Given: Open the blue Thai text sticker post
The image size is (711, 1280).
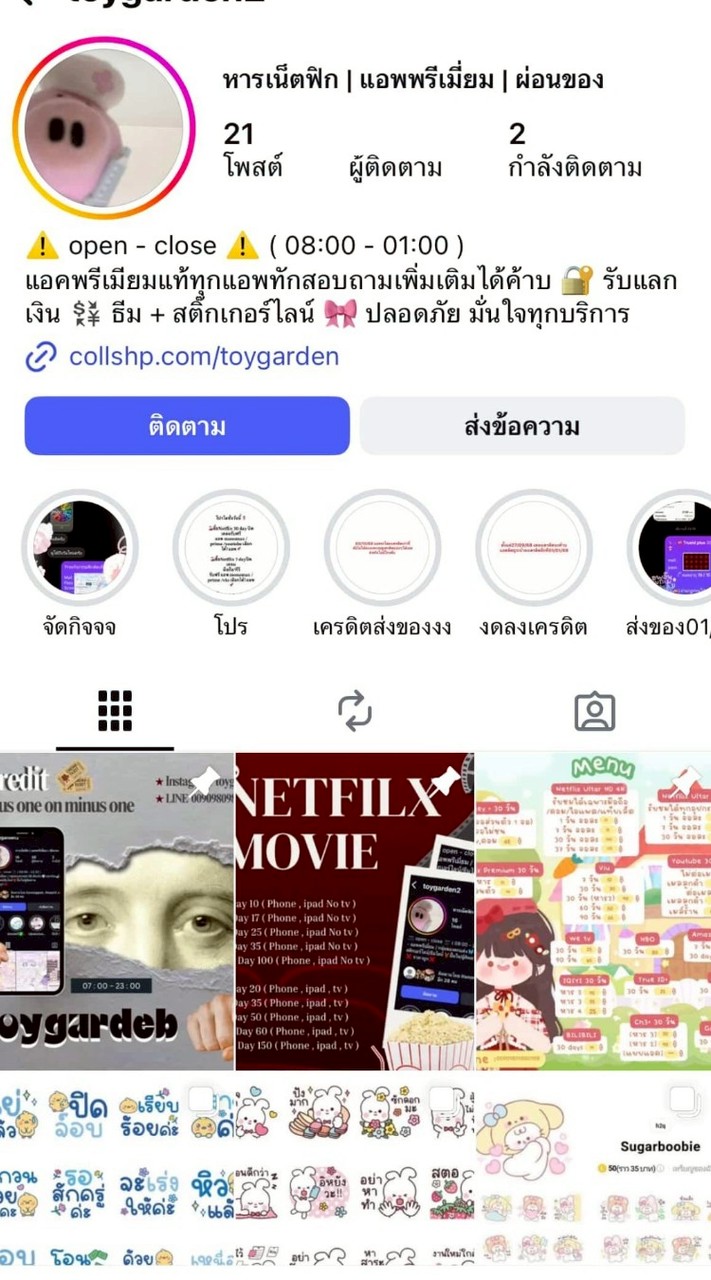Looking at the screenshot, I should pyautogui.click(x=116, y=1170).
